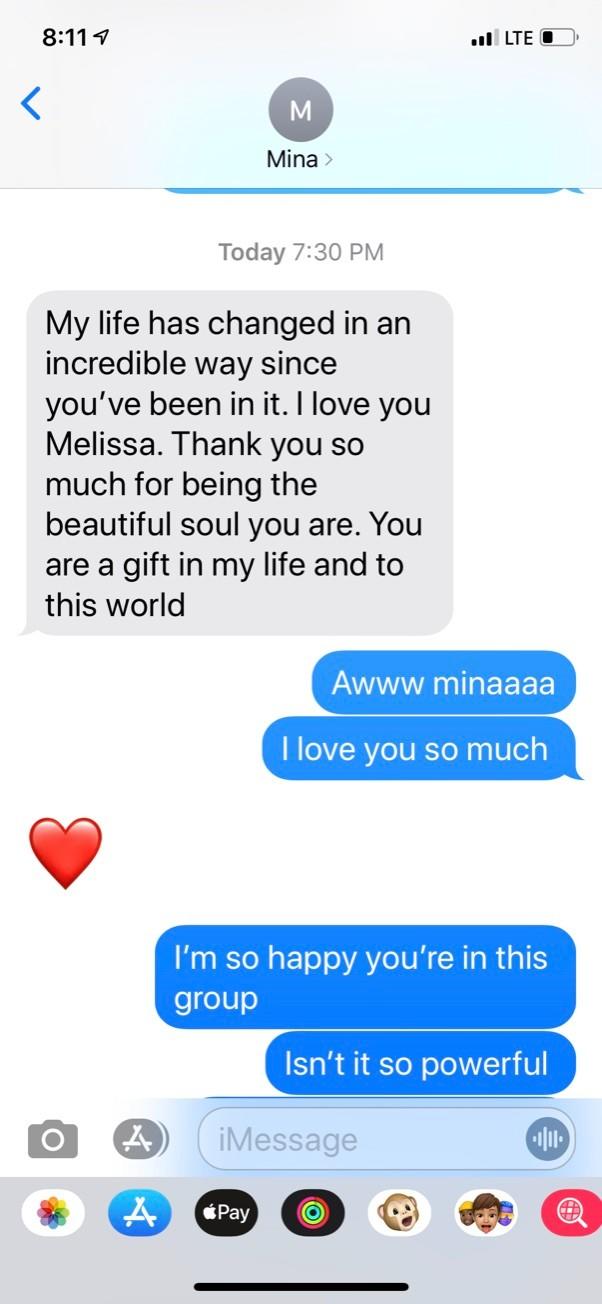Send money with Apple Pay
This screenshot has height=1304, width=602.
click(x=226, y=1213)
